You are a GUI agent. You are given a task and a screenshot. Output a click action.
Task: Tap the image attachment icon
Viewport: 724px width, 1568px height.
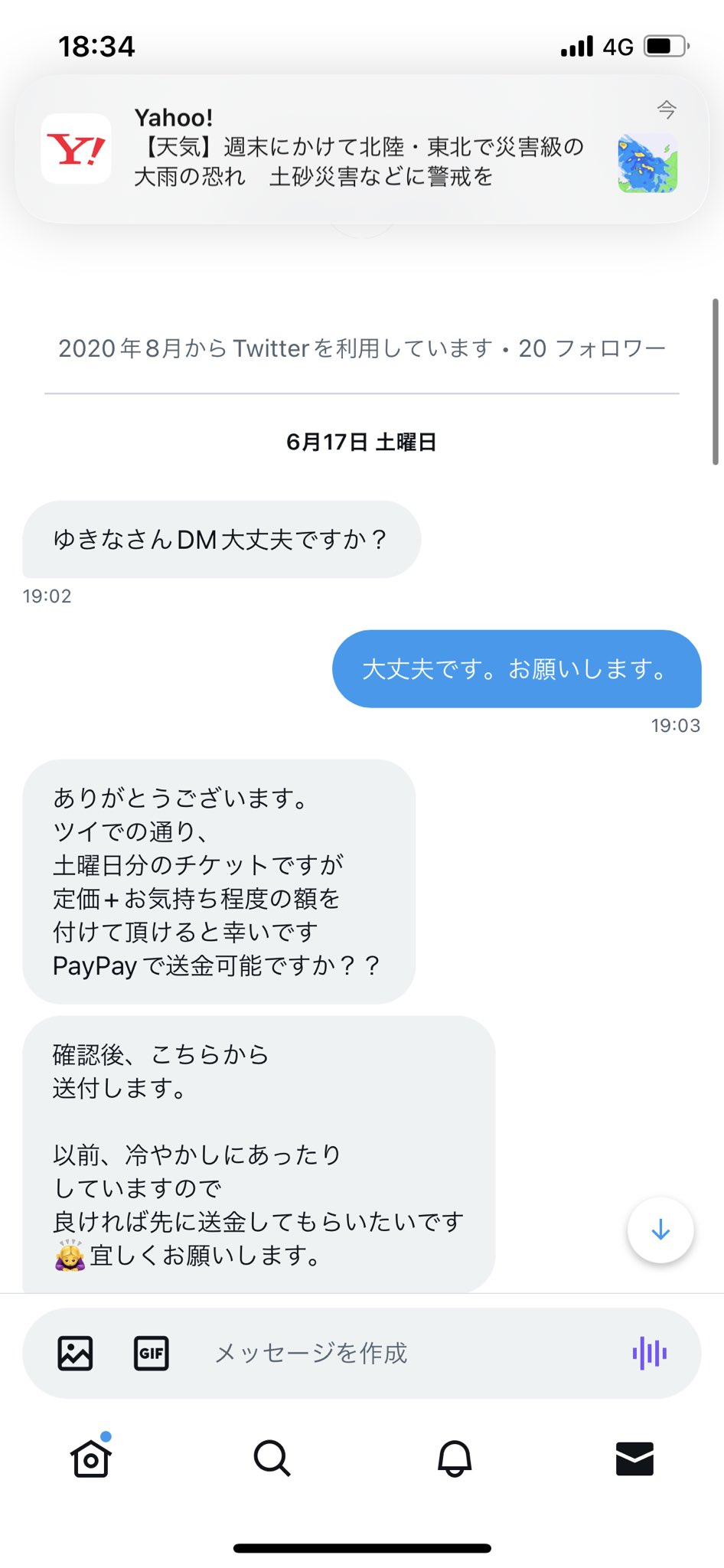(x=76, y=1353)
